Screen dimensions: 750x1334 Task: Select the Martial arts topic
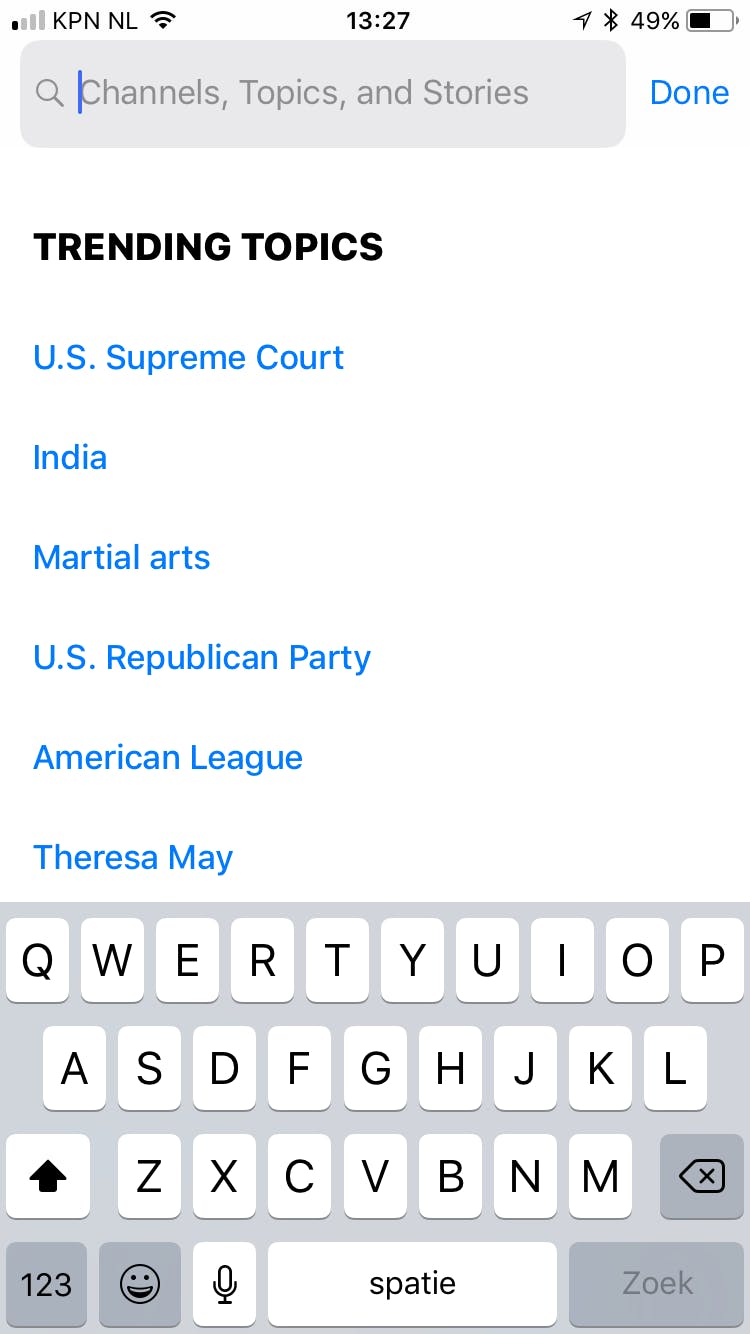point(122,558)
